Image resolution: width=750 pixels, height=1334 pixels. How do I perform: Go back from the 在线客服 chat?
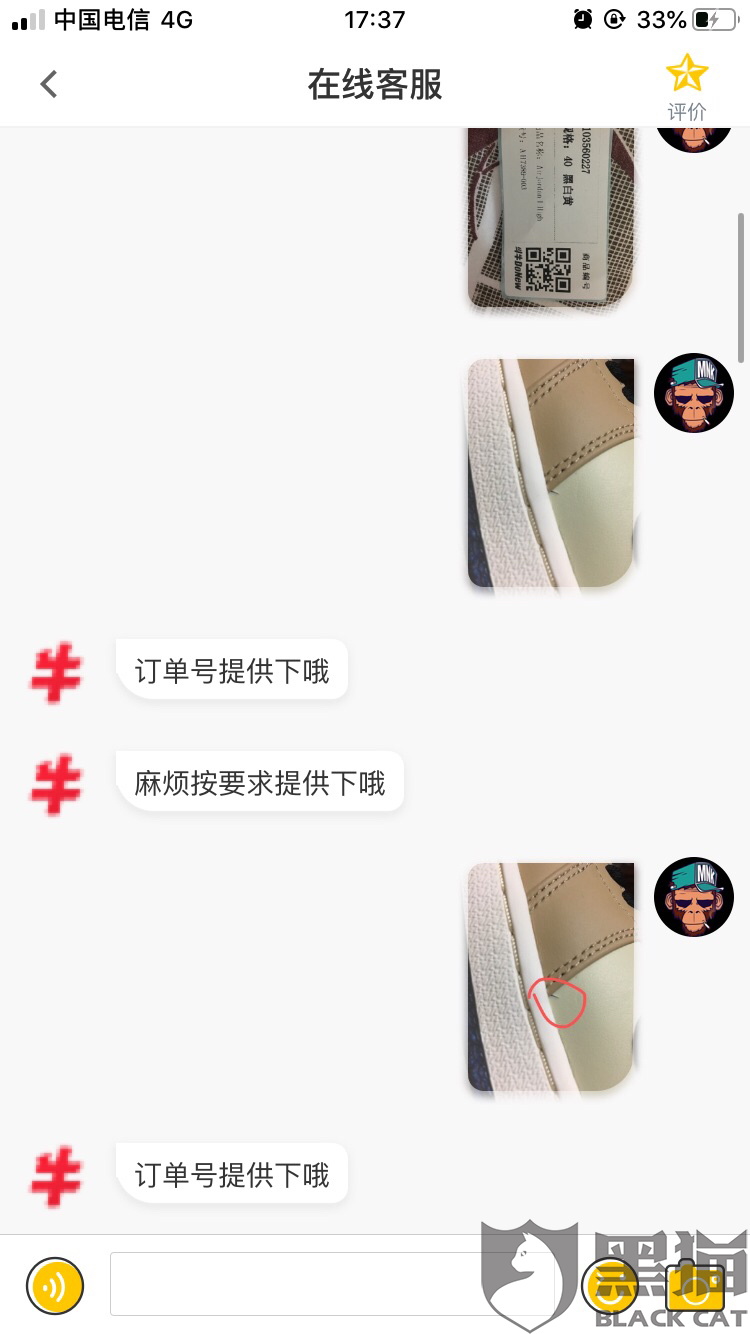click(x=48, y=85)
